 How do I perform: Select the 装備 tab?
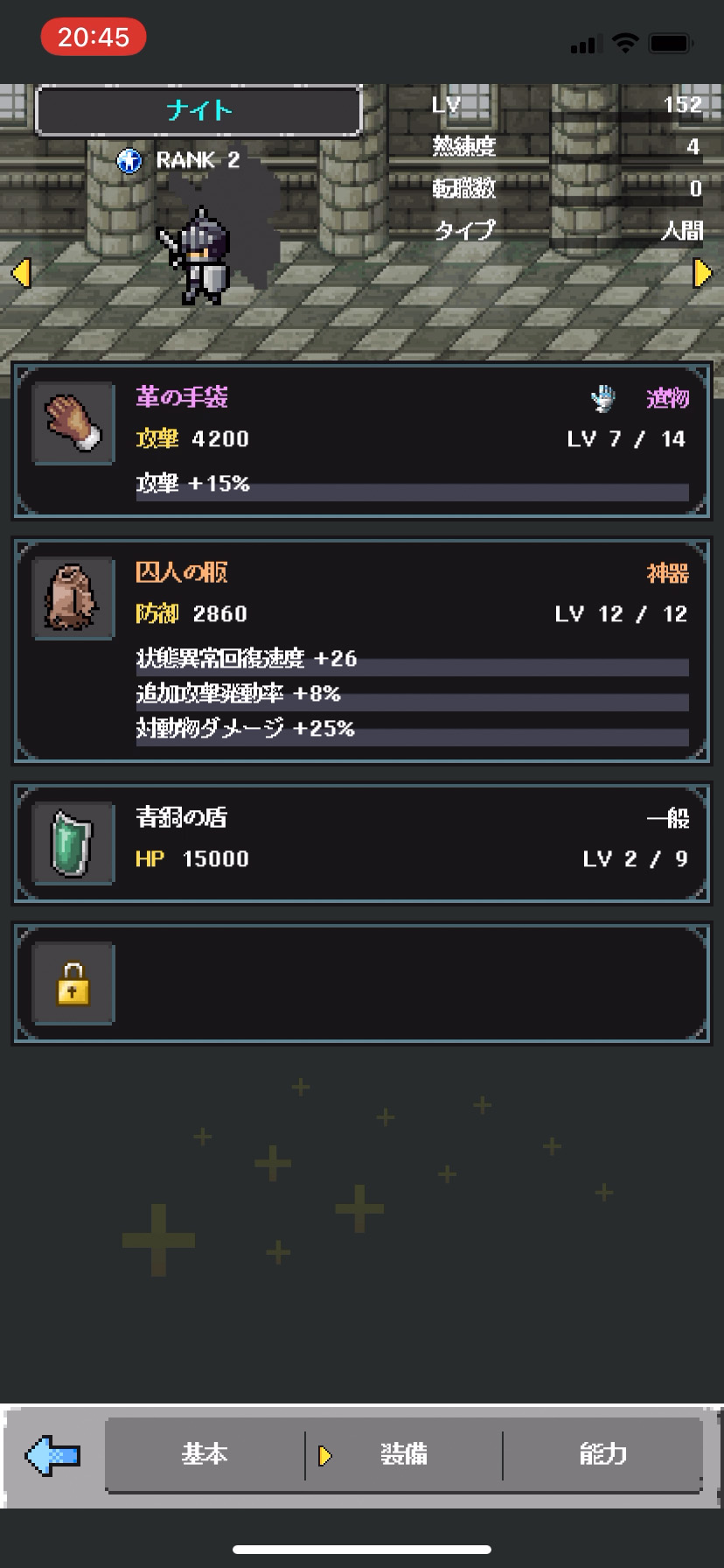(403, 1454)
